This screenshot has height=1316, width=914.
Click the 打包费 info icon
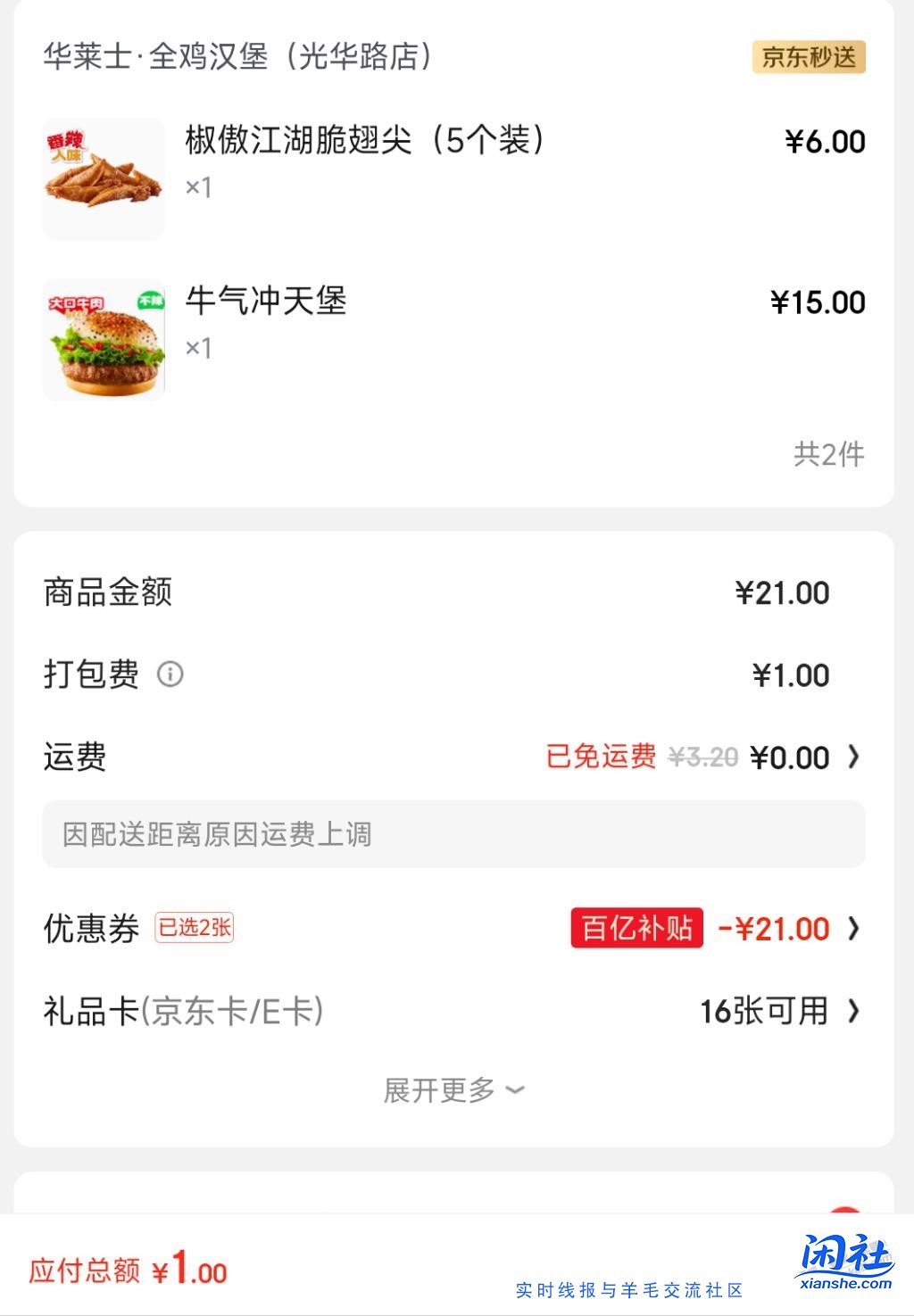pyautogui.click(x=170, y=675)
